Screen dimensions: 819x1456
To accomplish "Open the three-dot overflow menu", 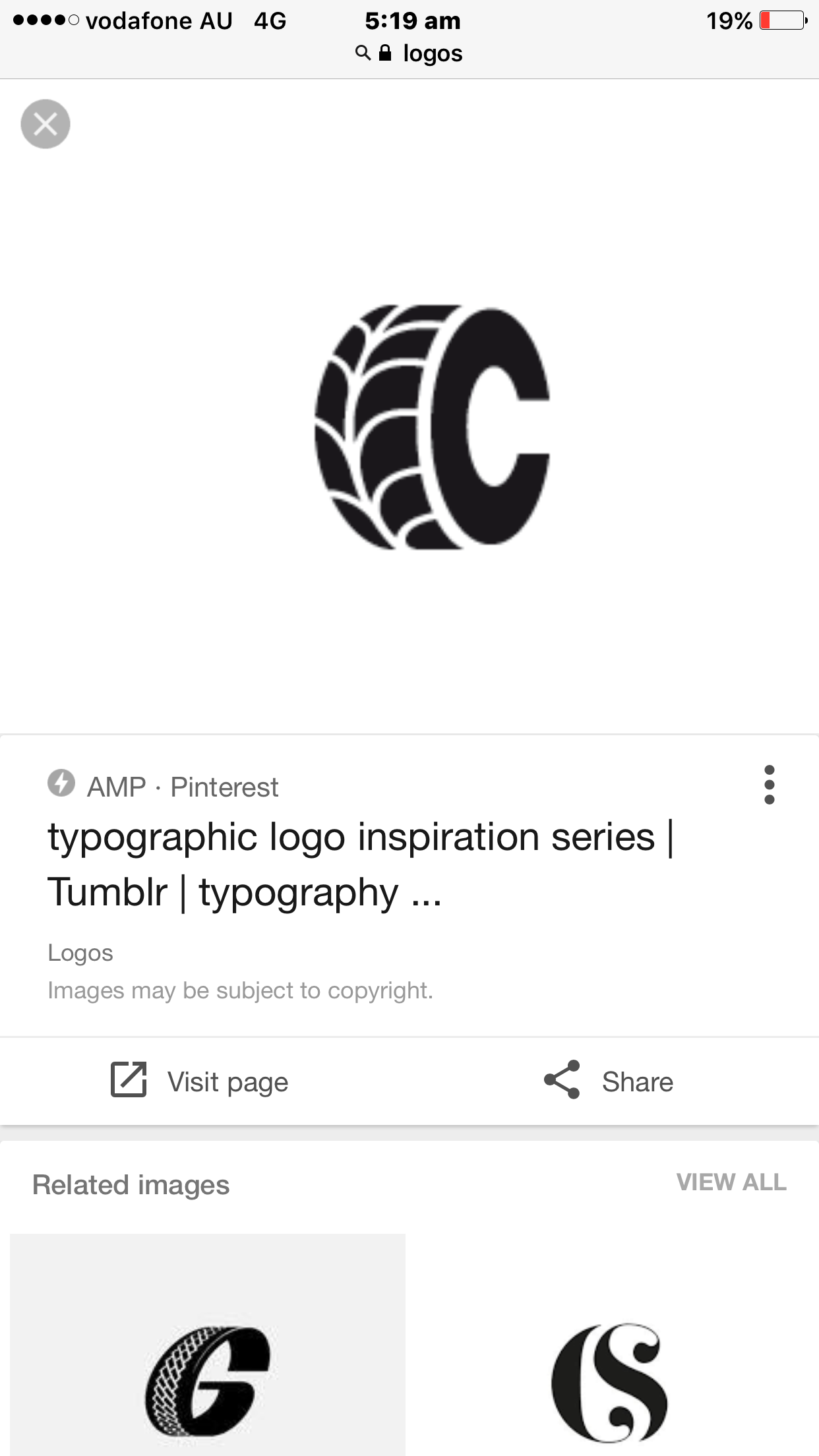I will pyautogui.click(x=769, y=785).
